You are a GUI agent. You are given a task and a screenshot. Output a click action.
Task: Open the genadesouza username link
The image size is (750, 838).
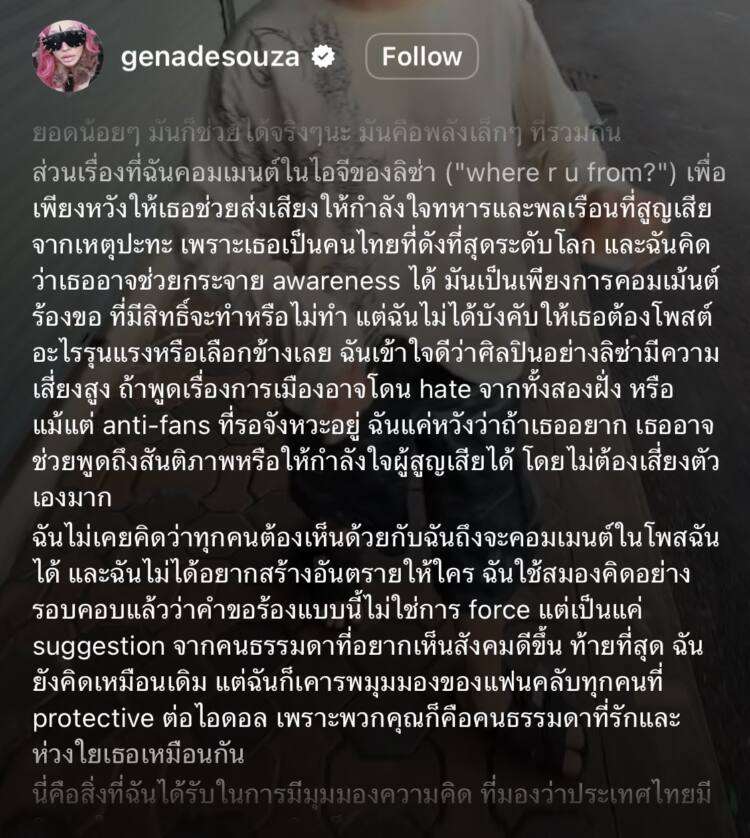209,57
